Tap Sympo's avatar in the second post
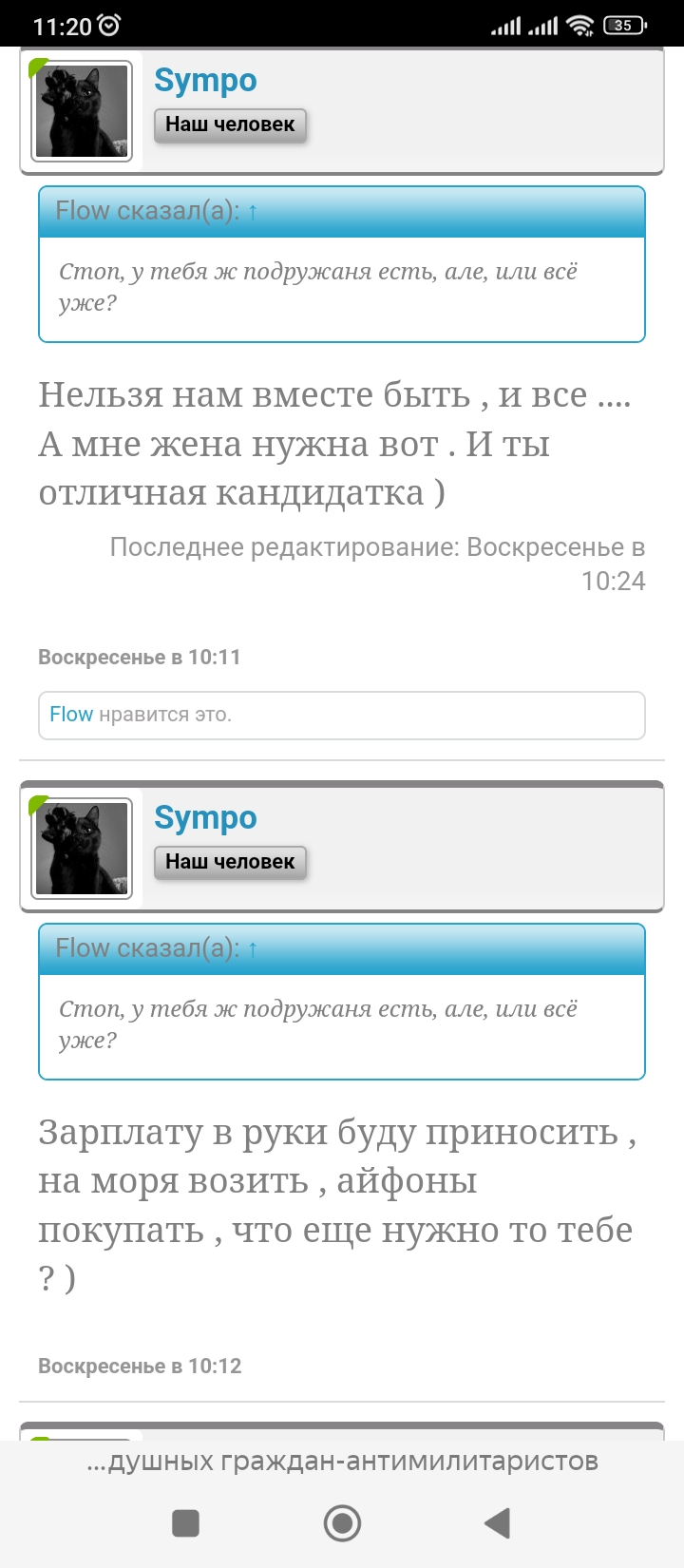This screenshot has width=684, height=1568. [x=82, y=849]
